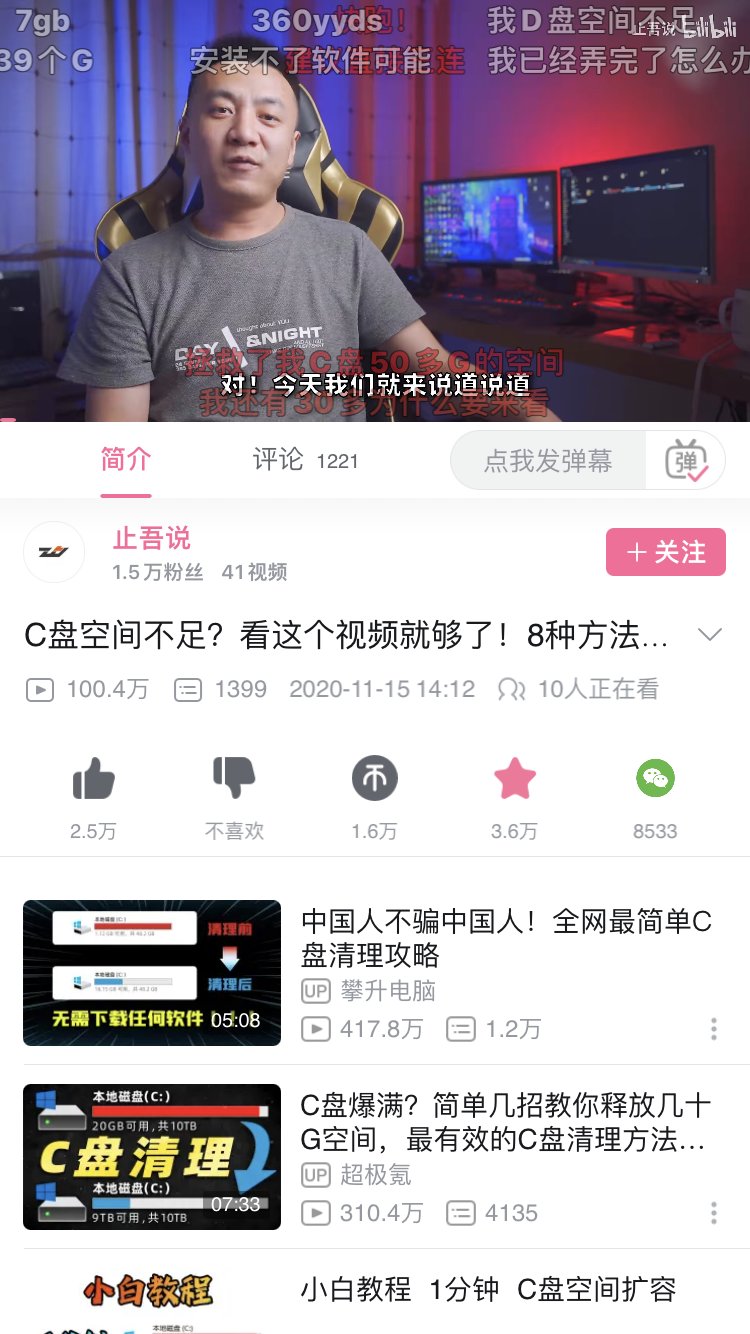Open the 小白教程 1分钟 C盘空间扩容 video

[488, 1290]
